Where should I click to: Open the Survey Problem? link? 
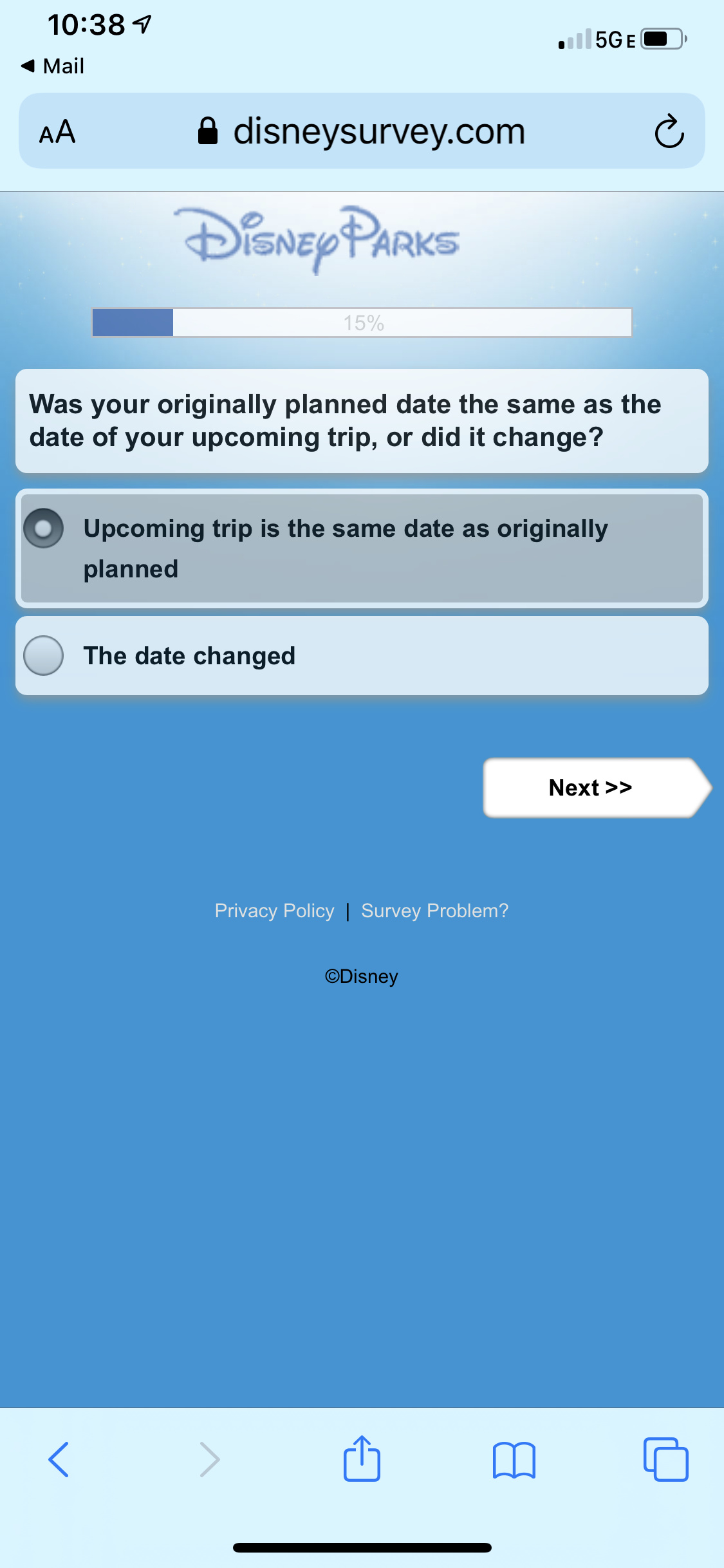(434, 910)
